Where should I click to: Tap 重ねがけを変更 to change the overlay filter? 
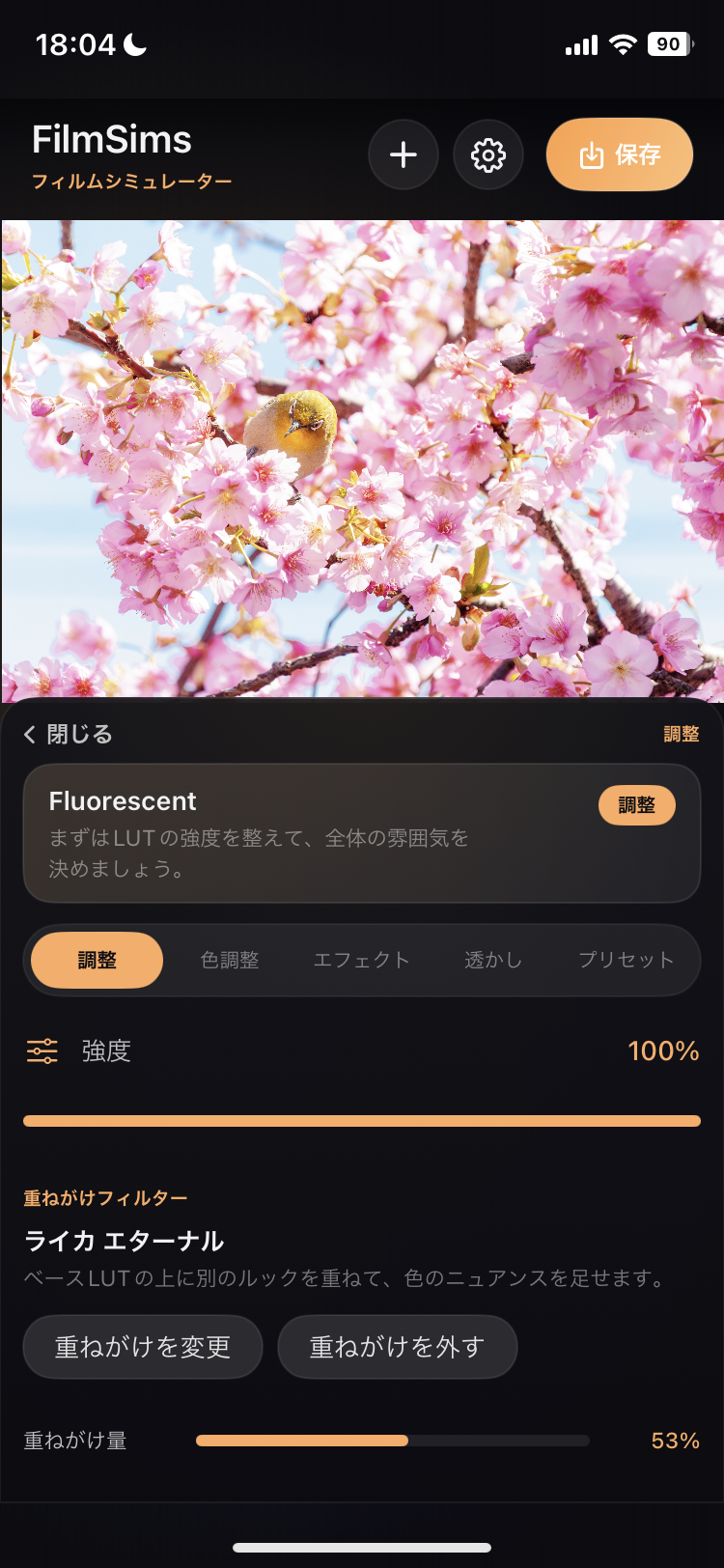click(x=142, y=1346)
